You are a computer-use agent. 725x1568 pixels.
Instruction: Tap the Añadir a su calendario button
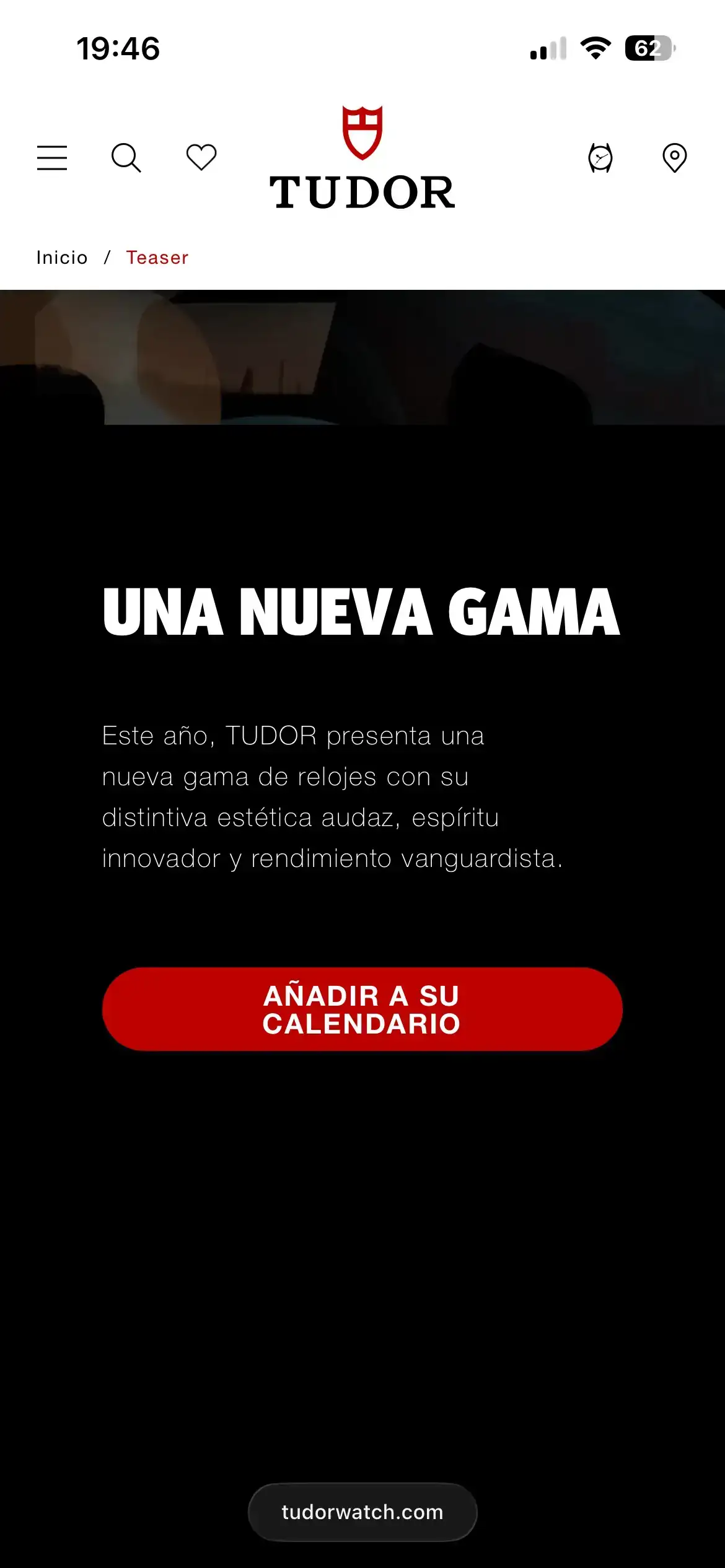point(362,1009)
